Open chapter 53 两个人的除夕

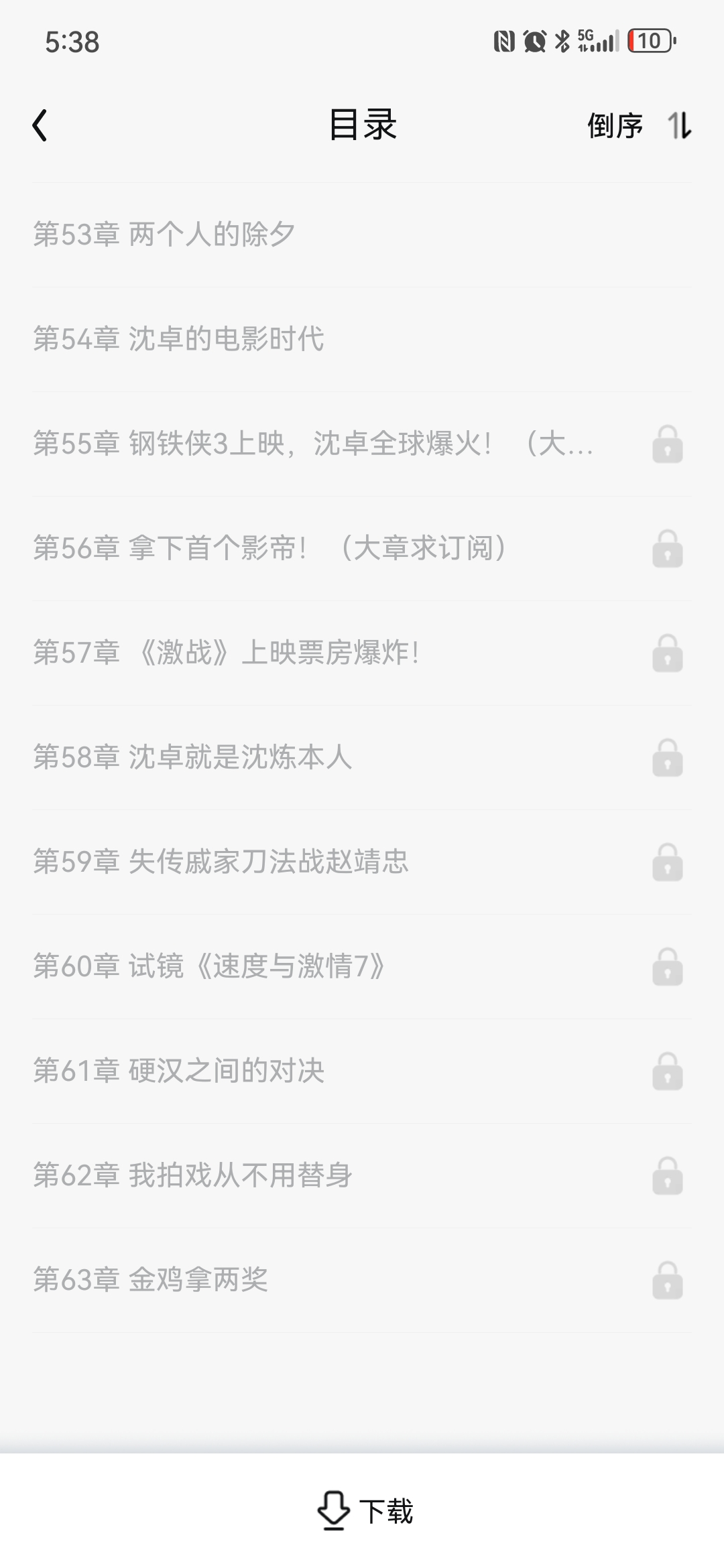(164, 235)
